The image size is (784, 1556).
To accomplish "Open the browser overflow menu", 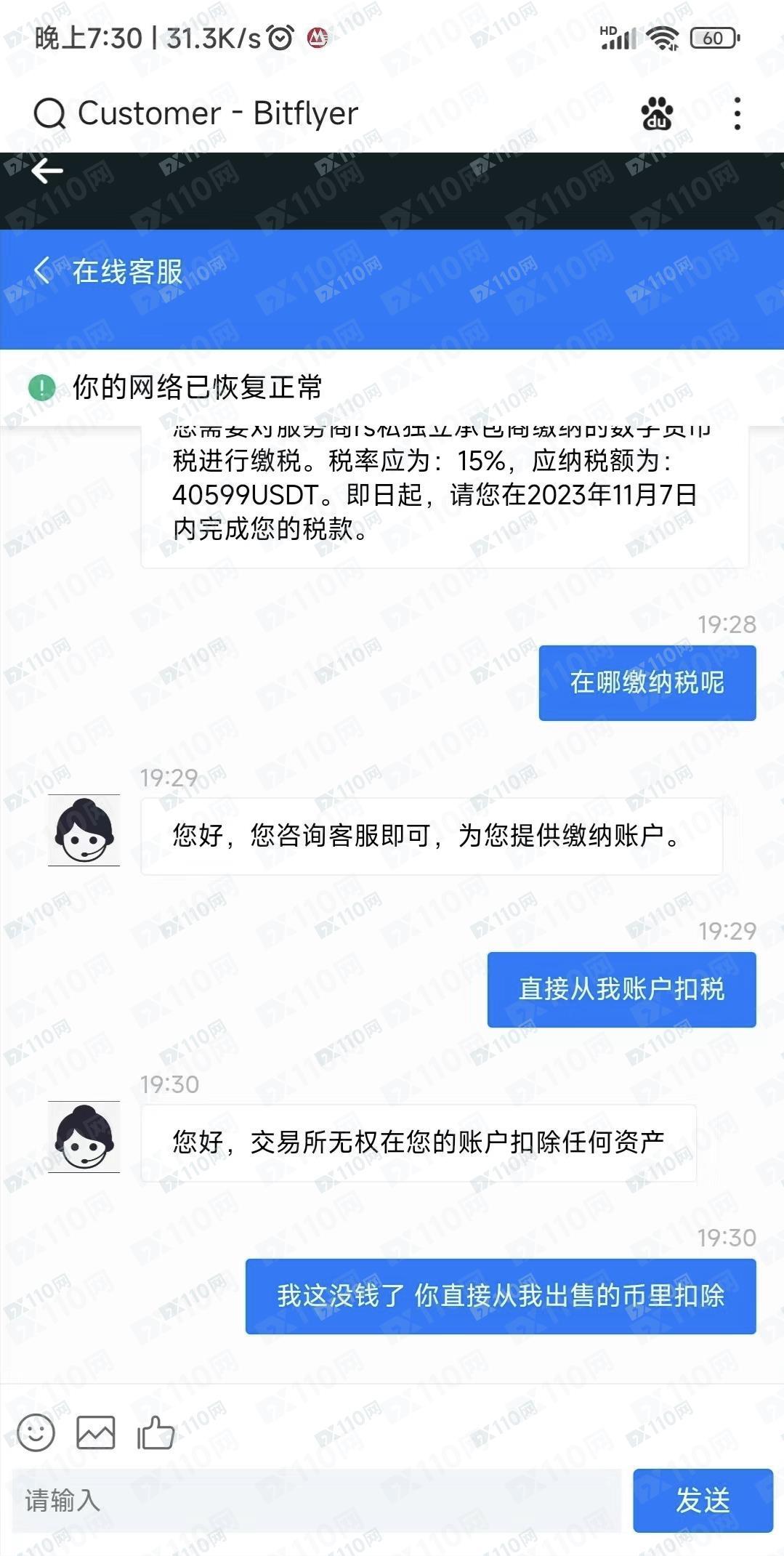I will tap(737, 114).
